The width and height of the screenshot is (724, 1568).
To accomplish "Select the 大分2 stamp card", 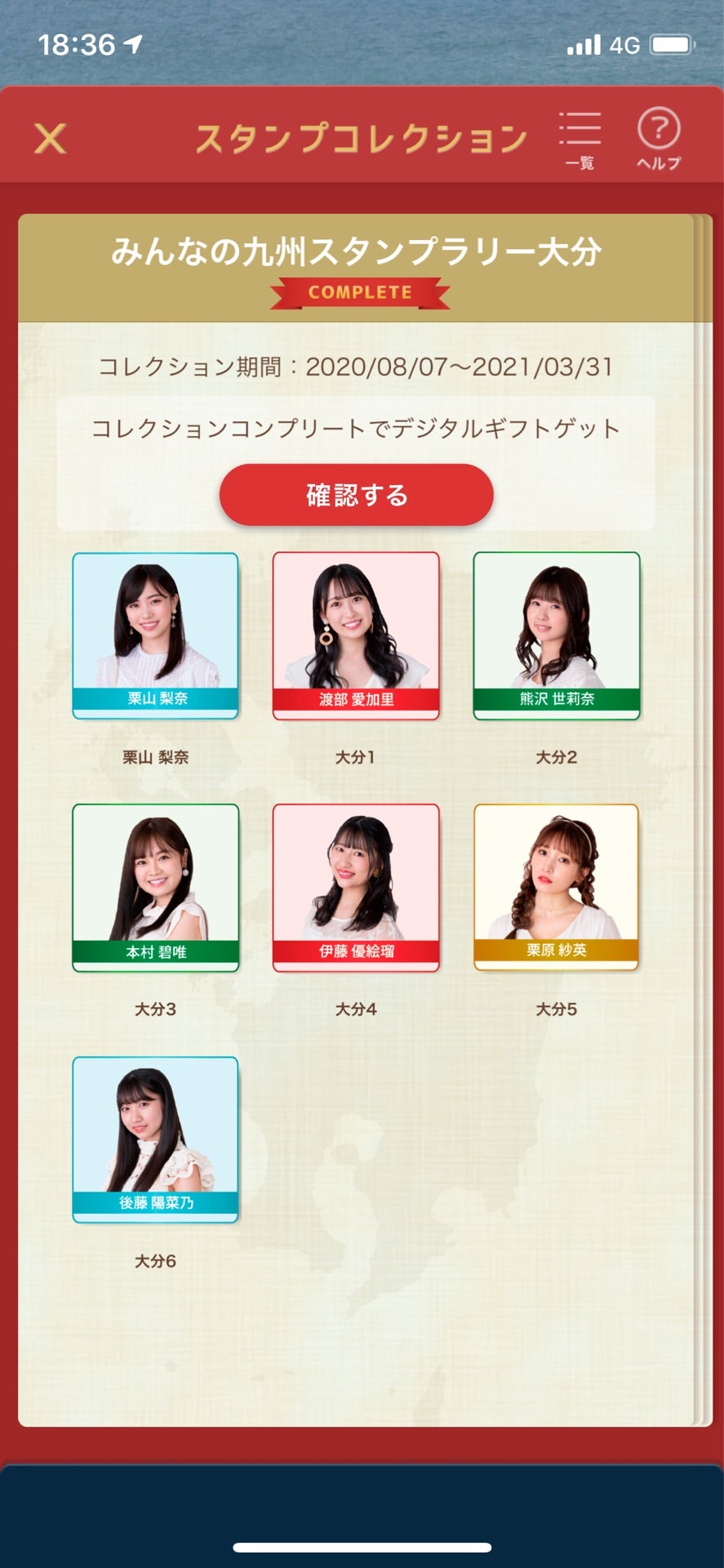I will pos(557,635).
